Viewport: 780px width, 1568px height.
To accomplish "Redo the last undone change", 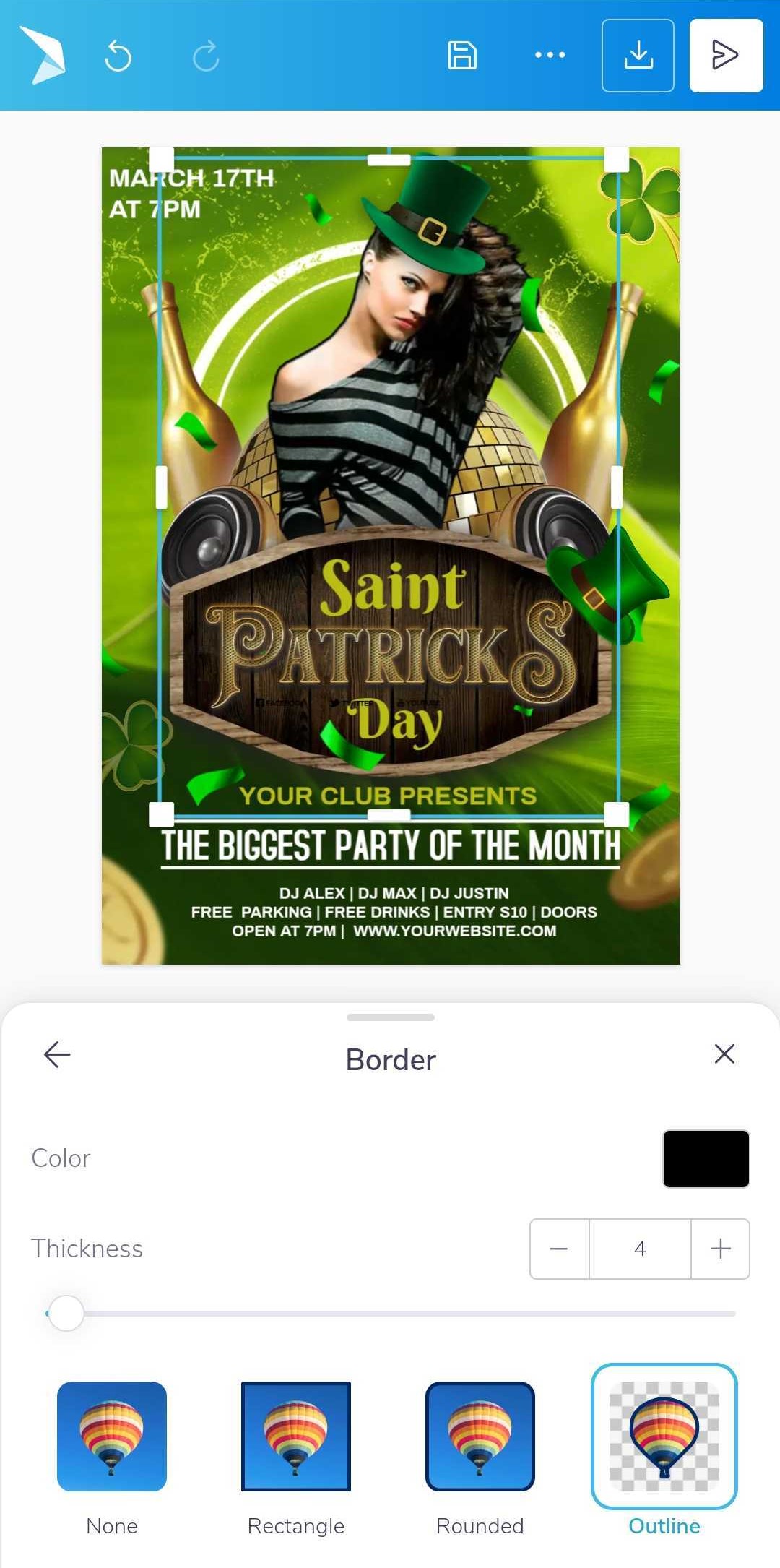I will click(x=206, y=56).
